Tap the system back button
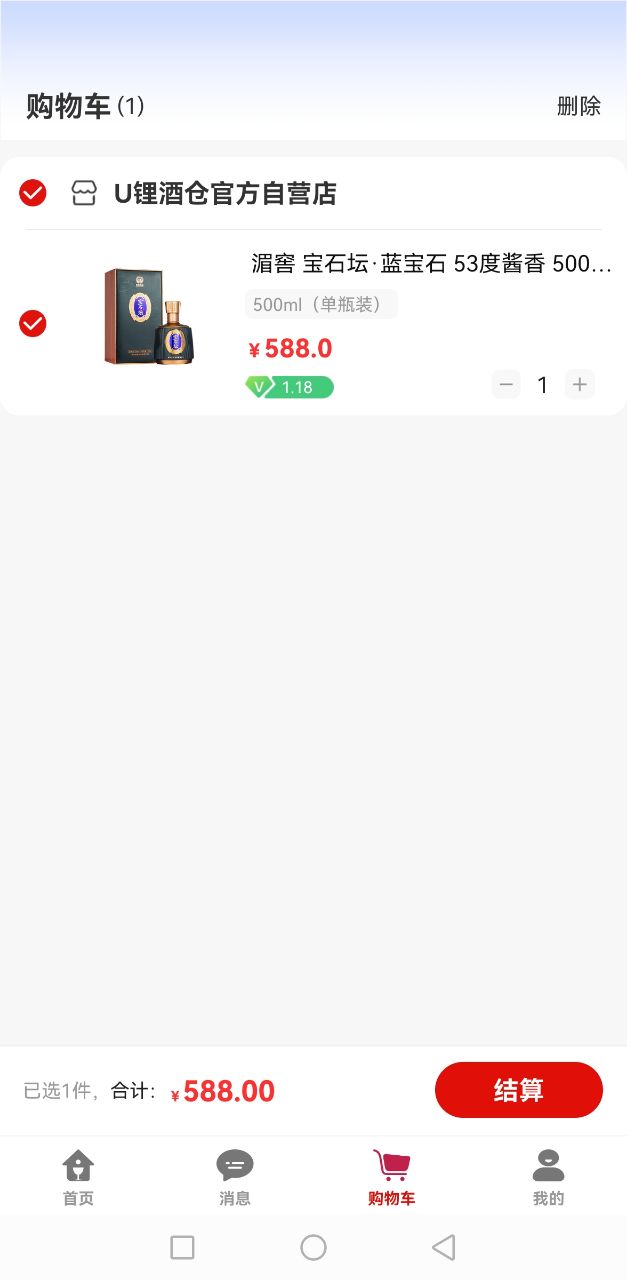This screenshot has width=627, height=1280. point(443,1247)
